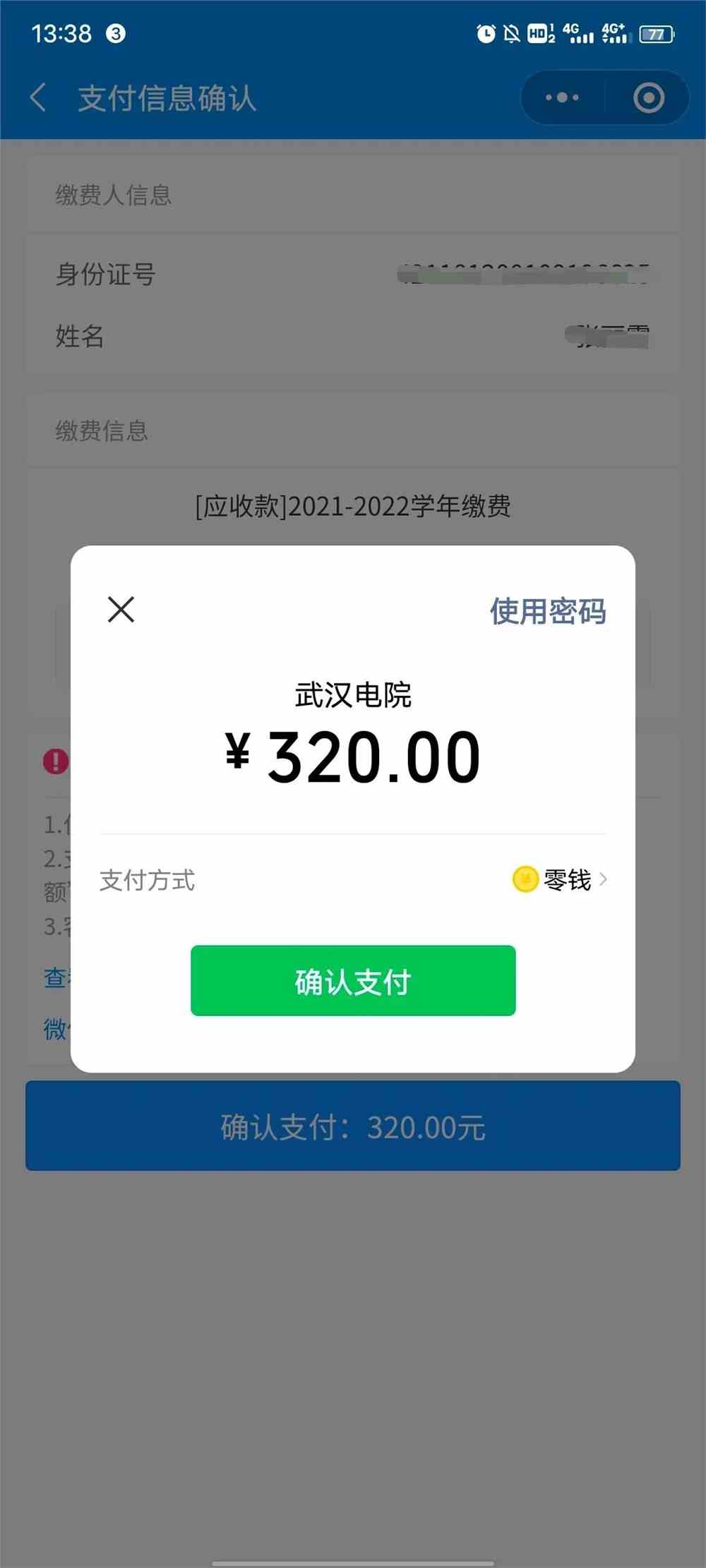Tap the back arrow to leave payment confirmation

point(39,99)
